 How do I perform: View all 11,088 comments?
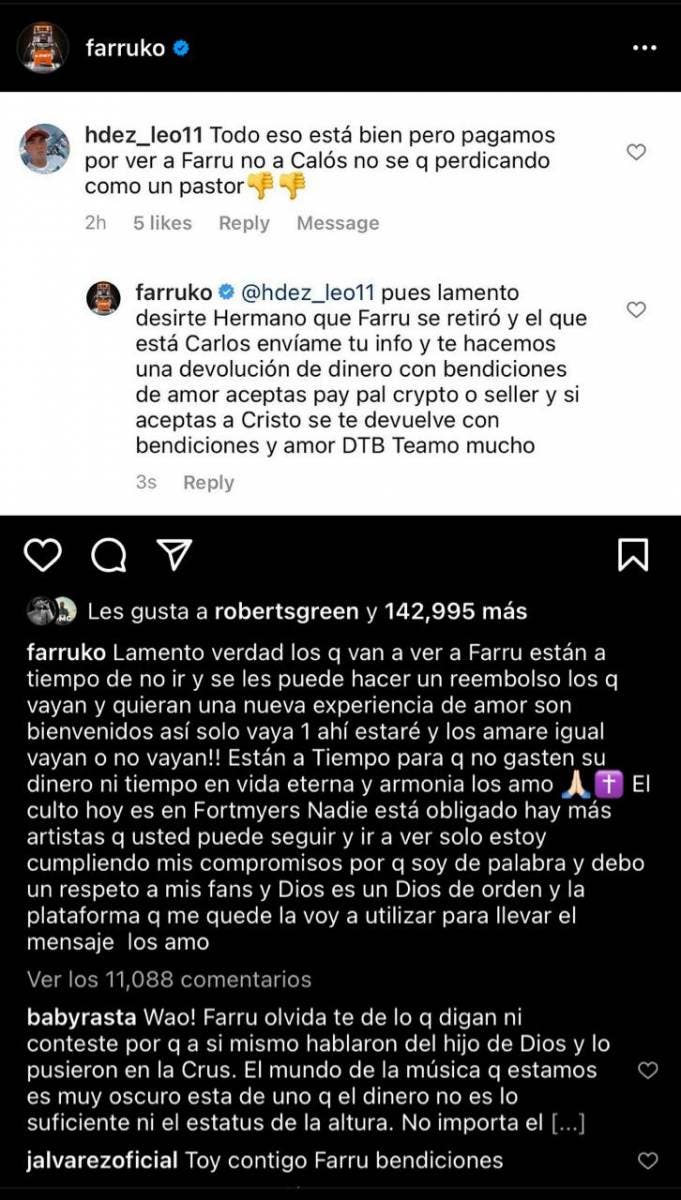pos(169,979)
